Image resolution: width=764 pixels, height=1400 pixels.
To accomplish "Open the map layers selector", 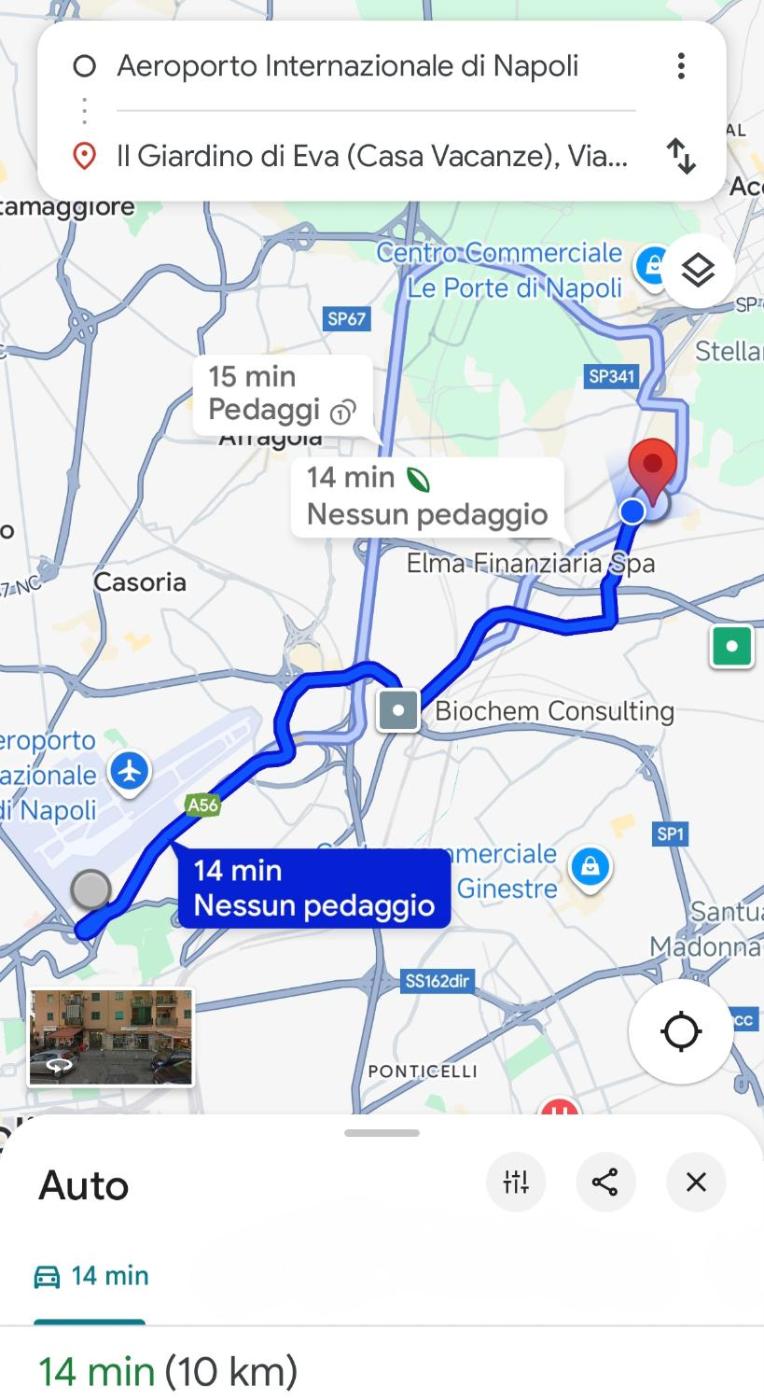I will (x=698, y=270).
